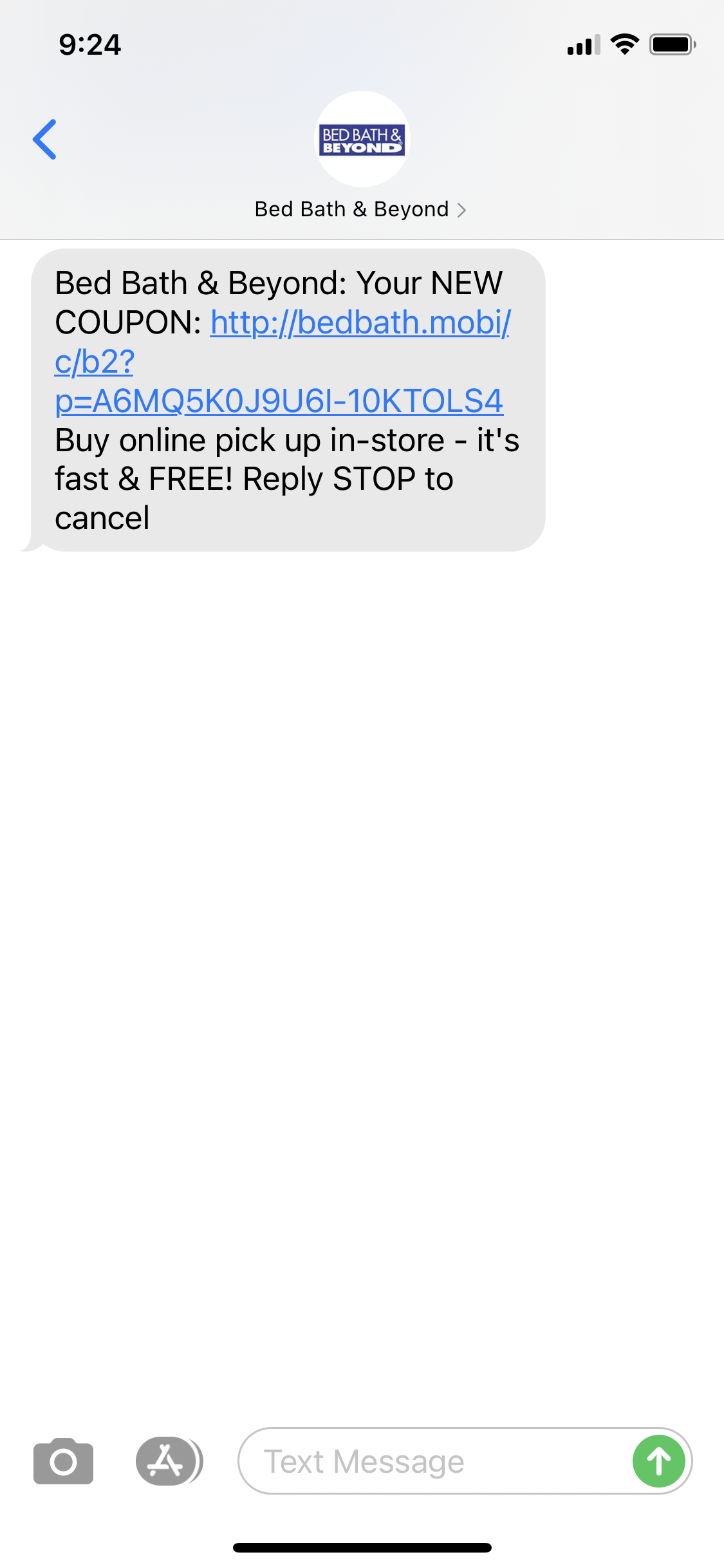Focus the Text Message input field
The image size is (724, 1568).
[431, 1461]
